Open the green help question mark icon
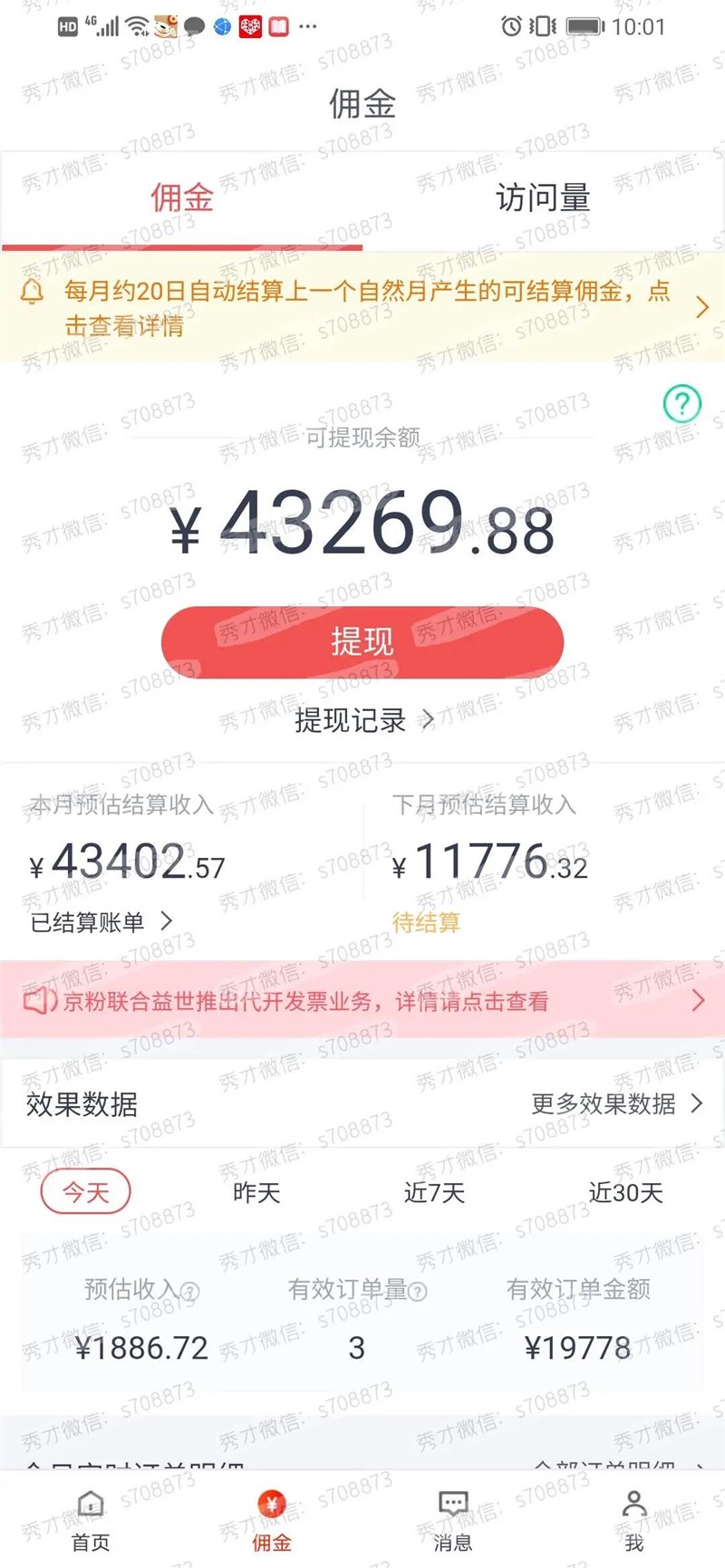This screenshot has height=1568, width=725. 681,401
